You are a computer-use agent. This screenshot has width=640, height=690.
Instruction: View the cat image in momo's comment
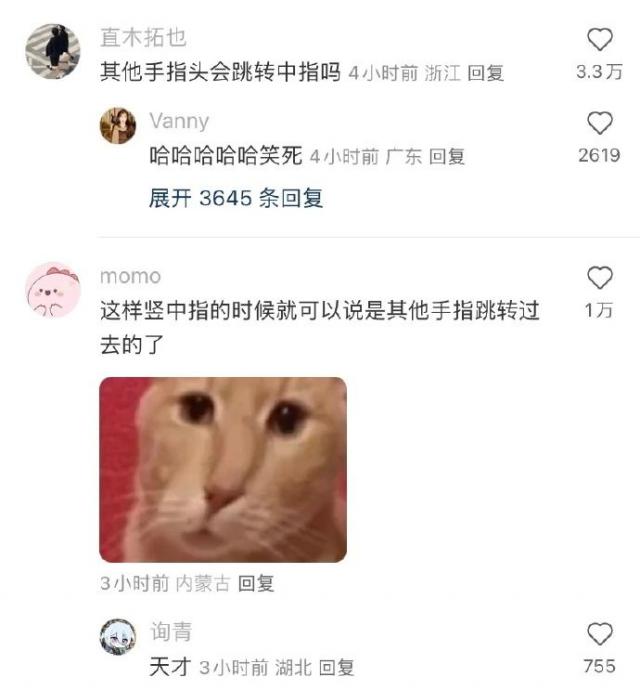(222, 469)
